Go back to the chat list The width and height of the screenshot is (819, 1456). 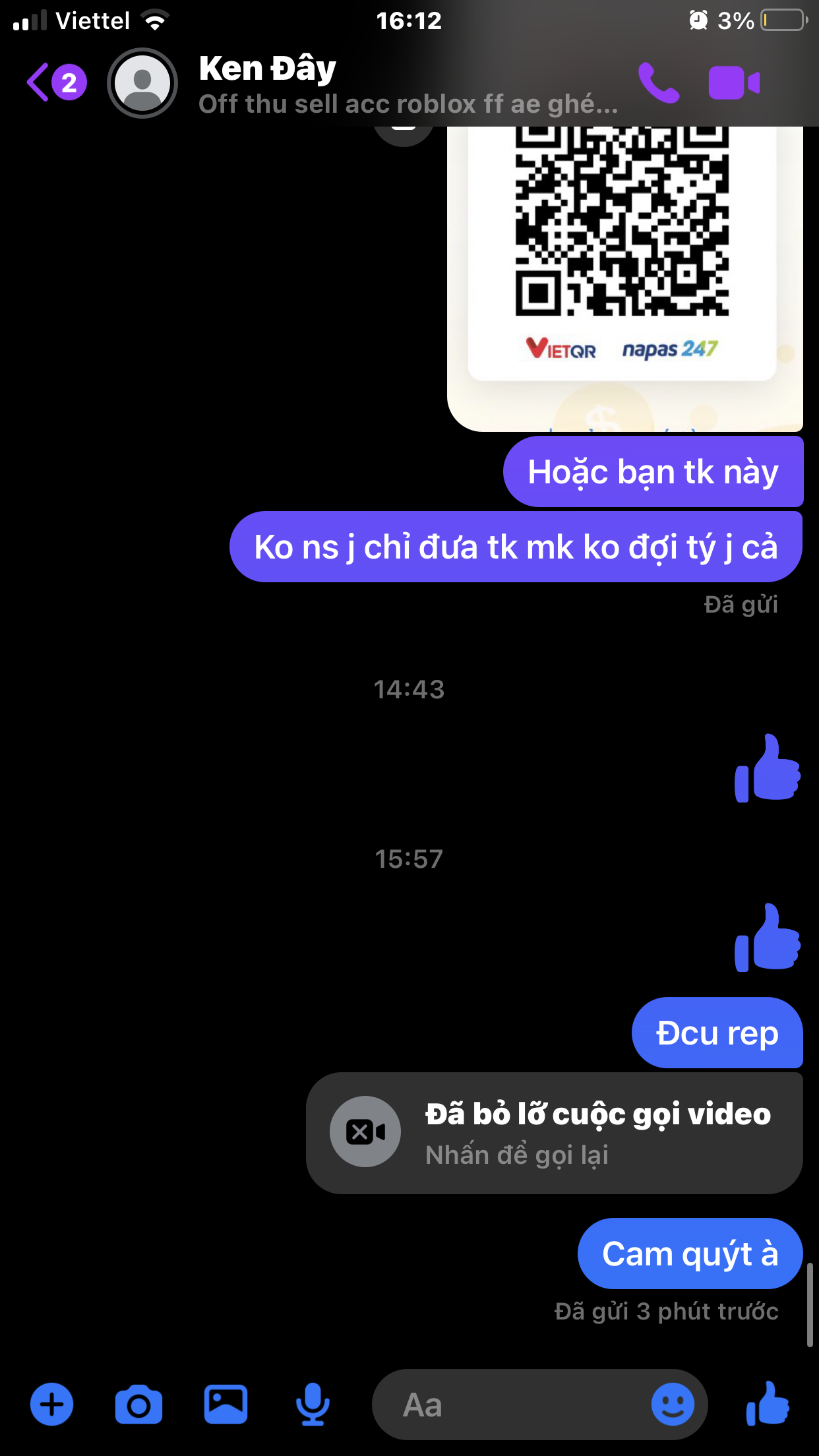pos(55,83)
